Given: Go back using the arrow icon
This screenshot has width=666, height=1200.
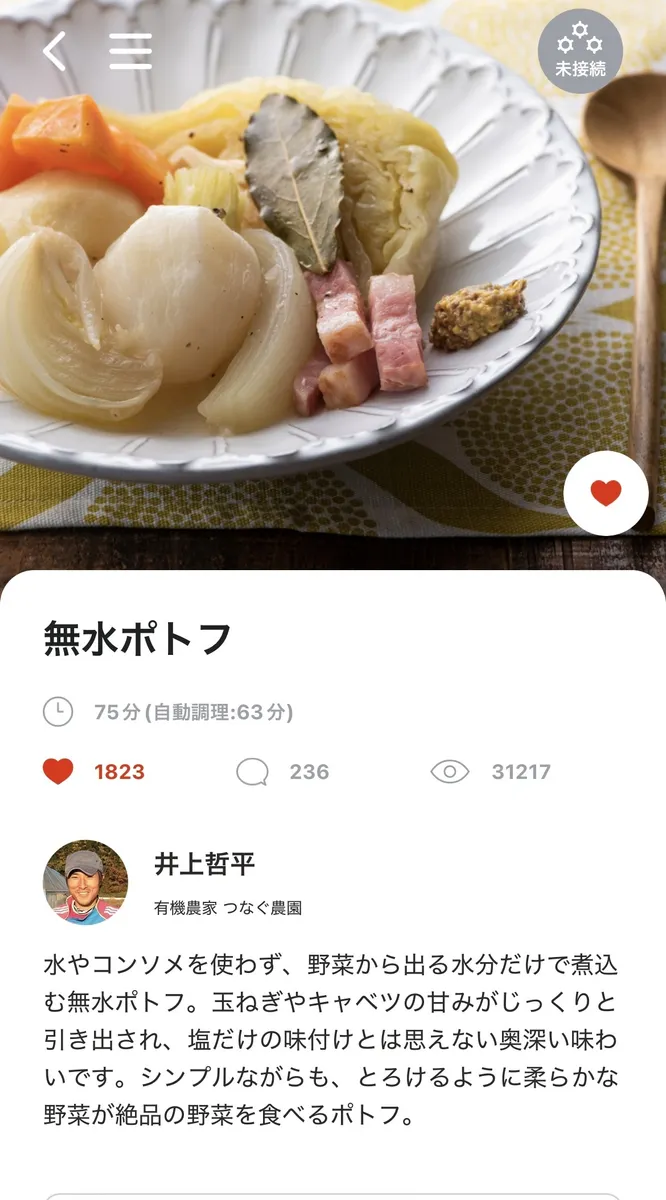Looking at the screenshot, I should point(55,51).
